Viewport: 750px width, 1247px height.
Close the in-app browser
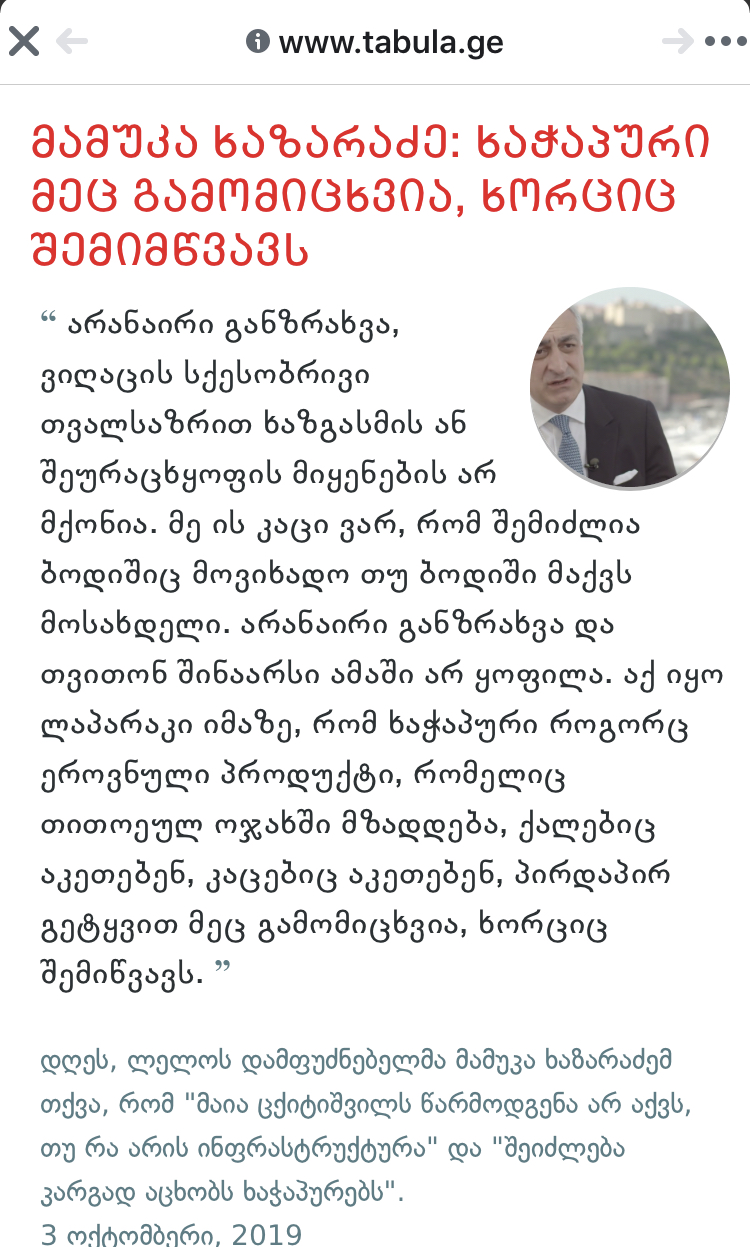24,42
